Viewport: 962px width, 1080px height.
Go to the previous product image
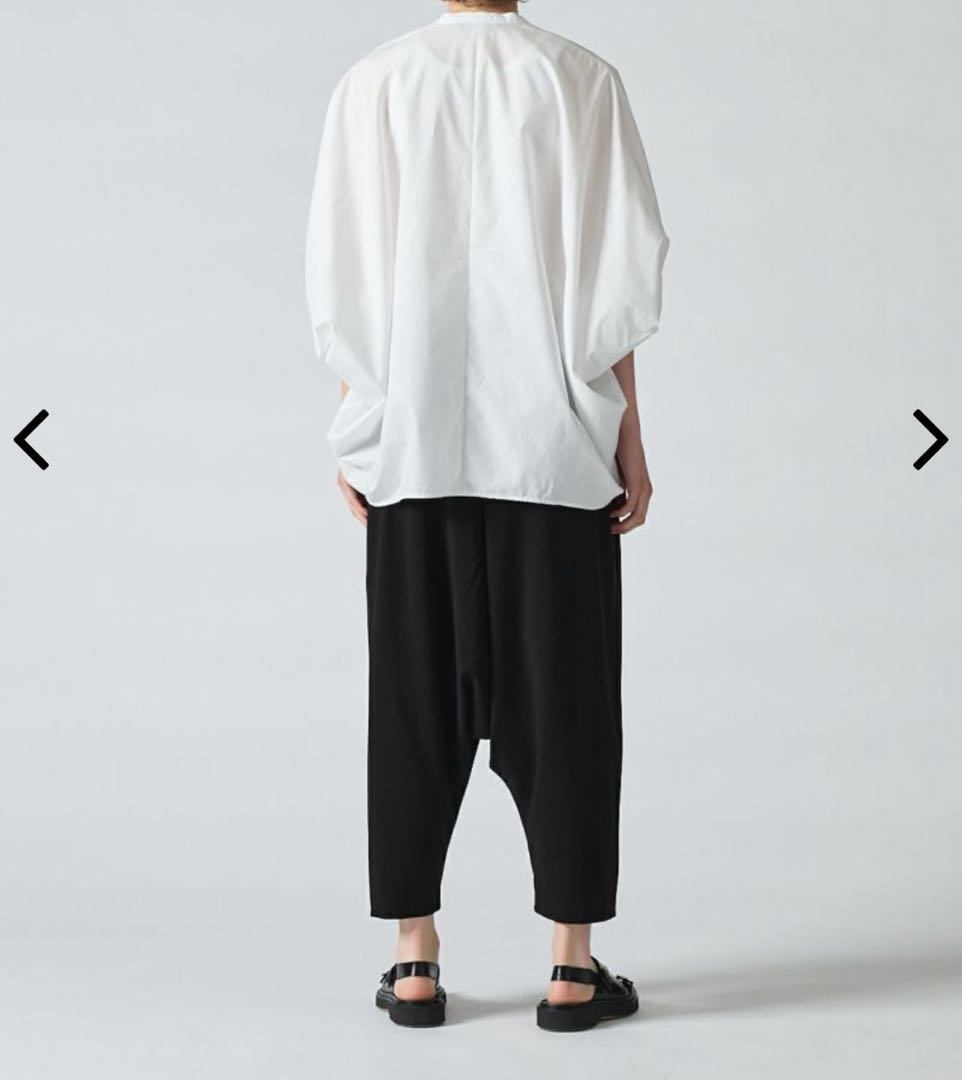coord(31,439)
